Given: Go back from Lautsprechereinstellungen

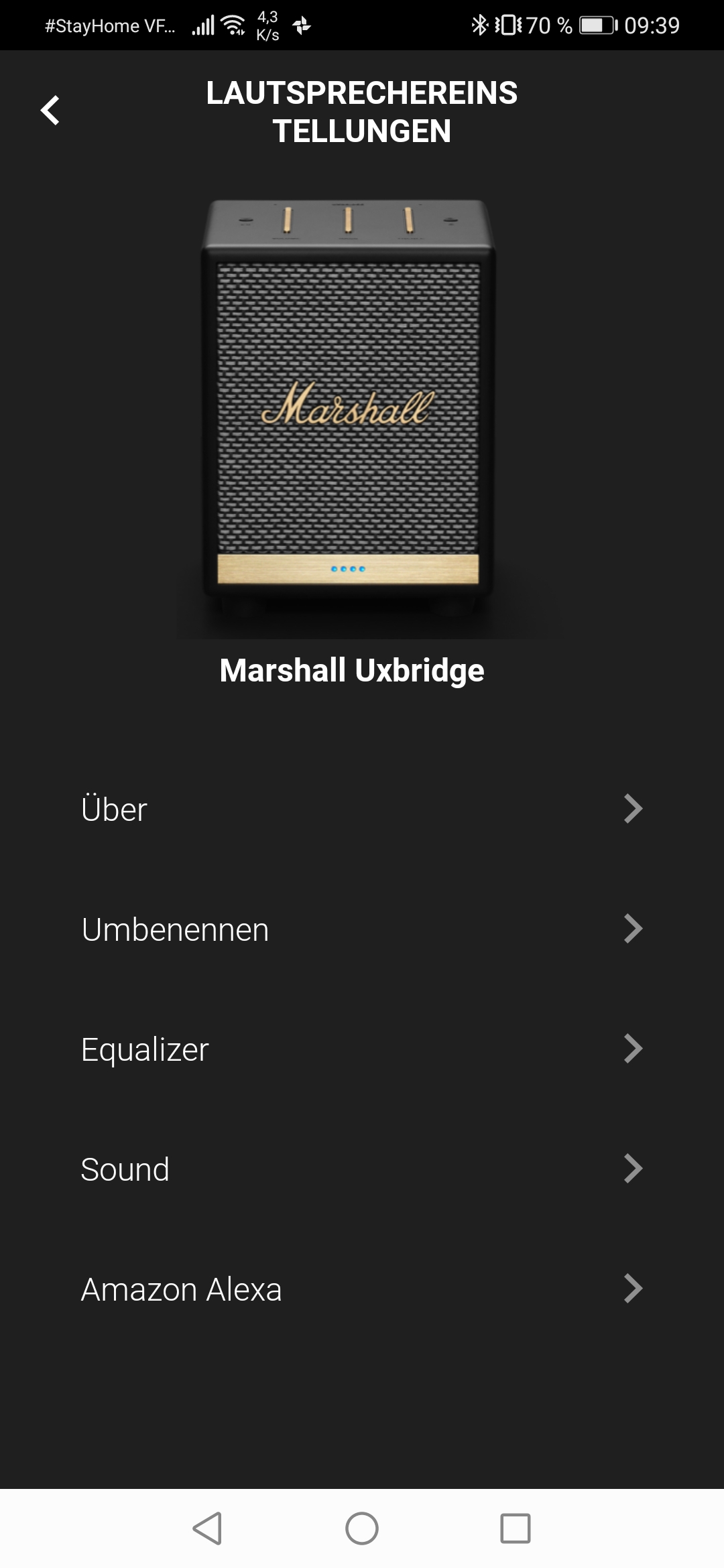Looking at the screenshot, I should 50,111.
